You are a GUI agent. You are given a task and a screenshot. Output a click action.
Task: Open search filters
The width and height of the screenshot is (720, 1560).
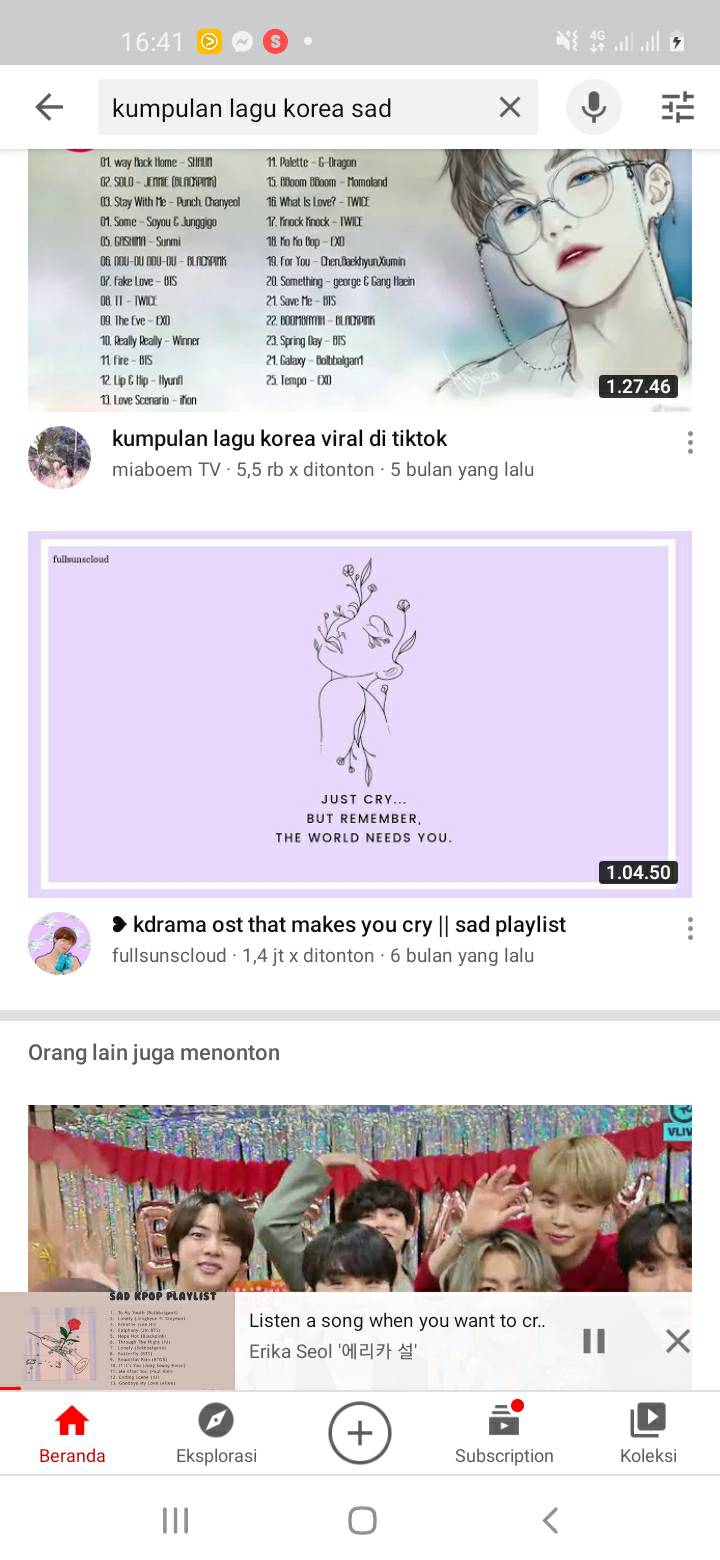(x=678, y=107)
